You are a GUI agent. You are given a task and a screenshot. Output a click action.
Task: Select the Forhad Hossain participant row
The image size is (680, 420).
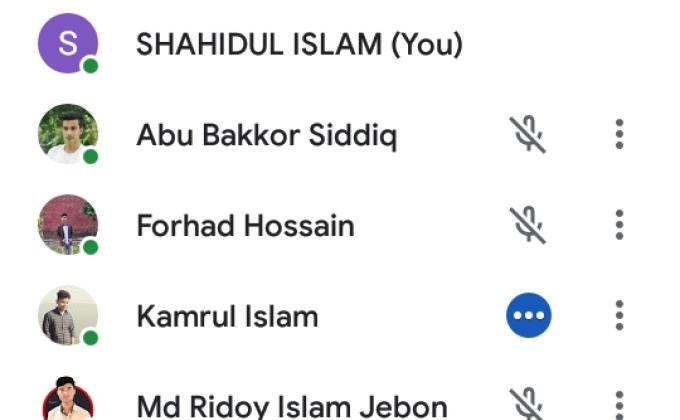[245, 226]
